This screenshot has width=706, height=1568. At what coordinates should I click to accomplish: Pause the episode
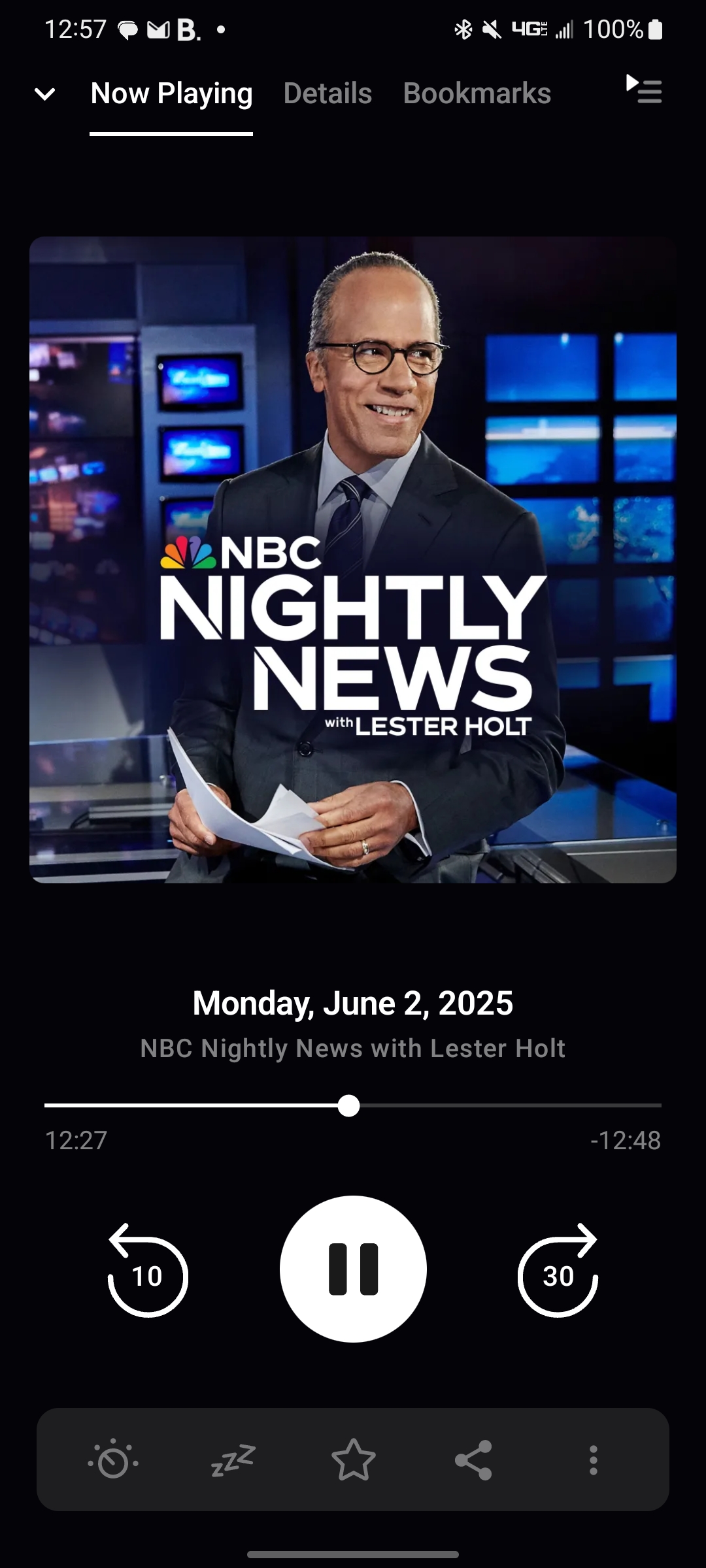click(353, 1269)
